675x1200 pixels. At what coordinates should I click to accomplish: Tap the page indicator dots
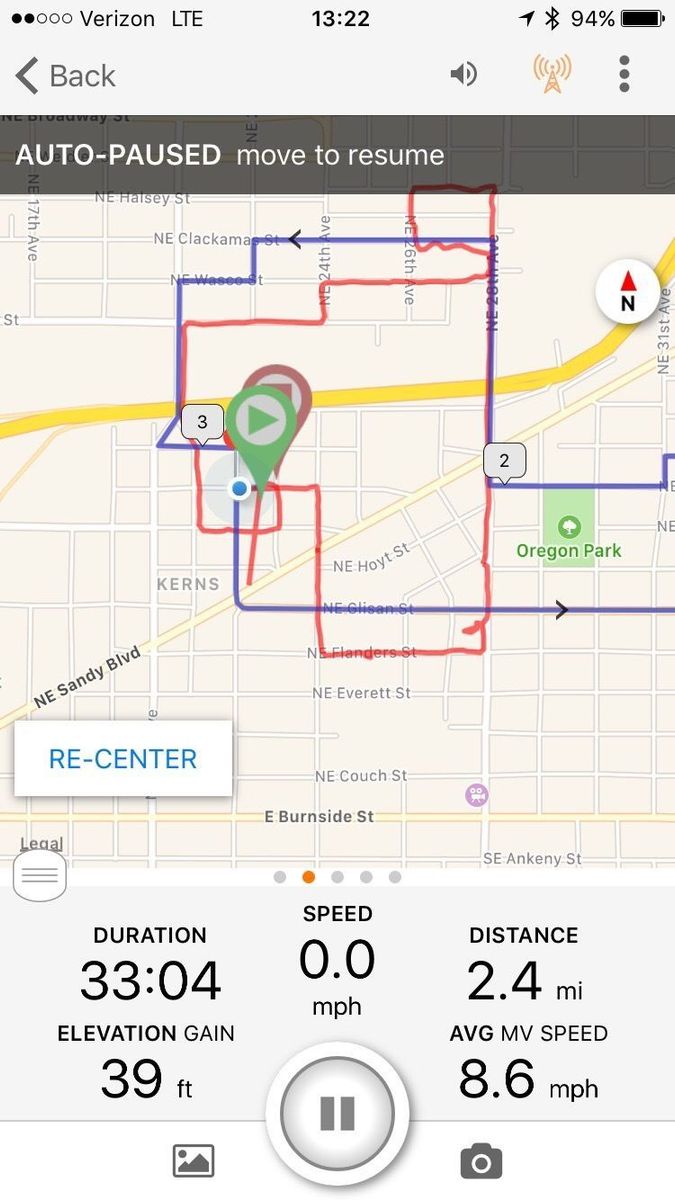pyautogui.click(x=337, y=877)
